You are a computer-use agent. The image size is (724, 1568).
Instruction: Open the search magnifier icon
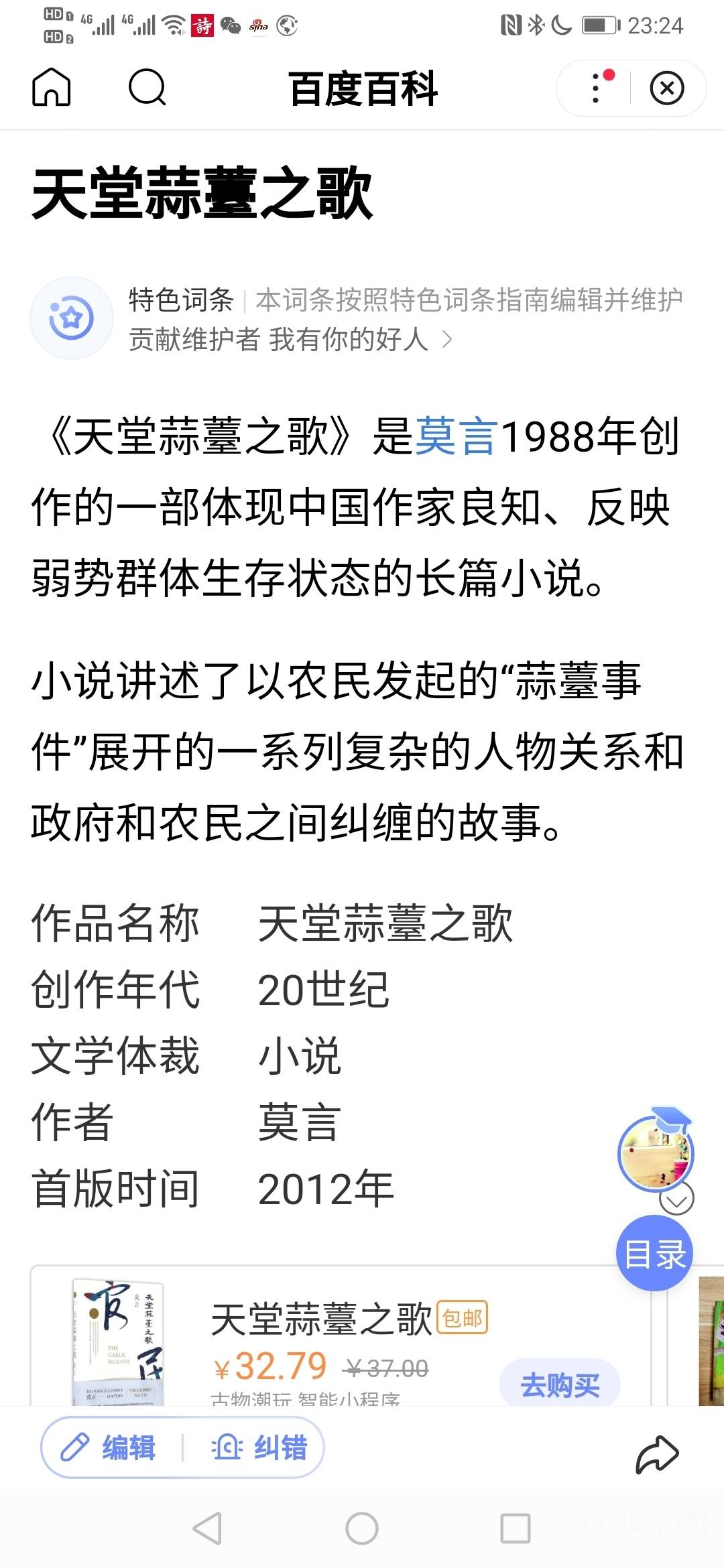coord(147,88)
